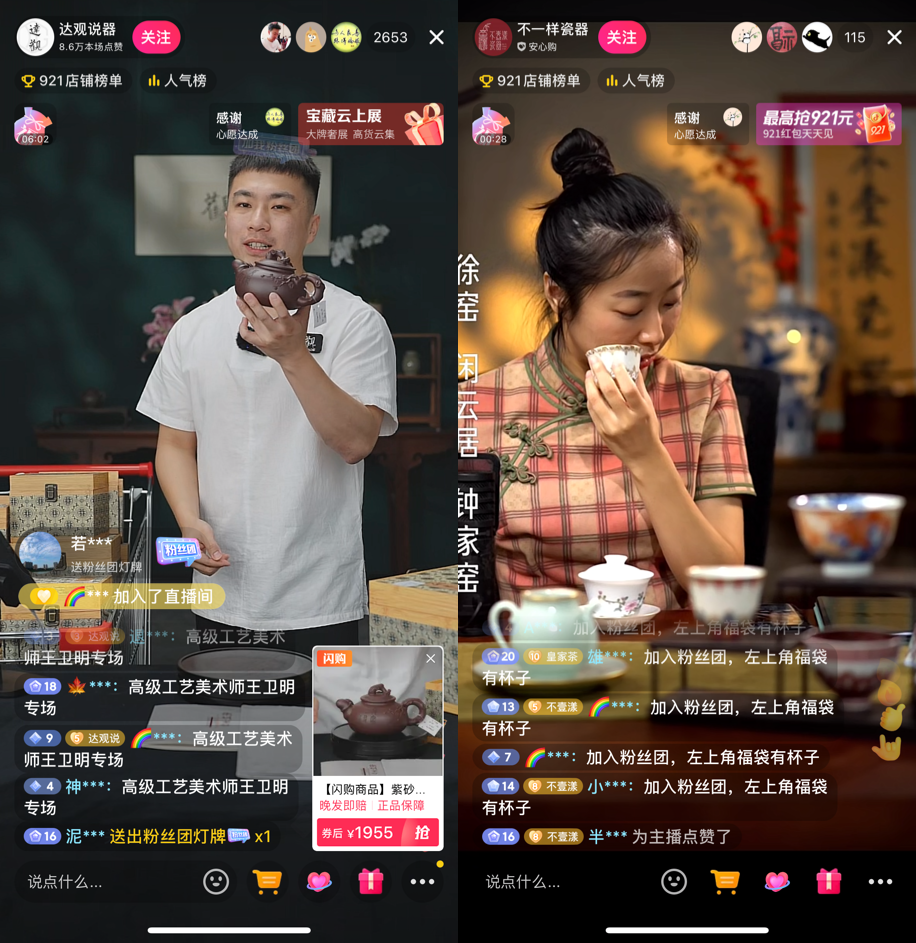Open 921店铺榜单 in 达观说器's stream

[73, 81]
